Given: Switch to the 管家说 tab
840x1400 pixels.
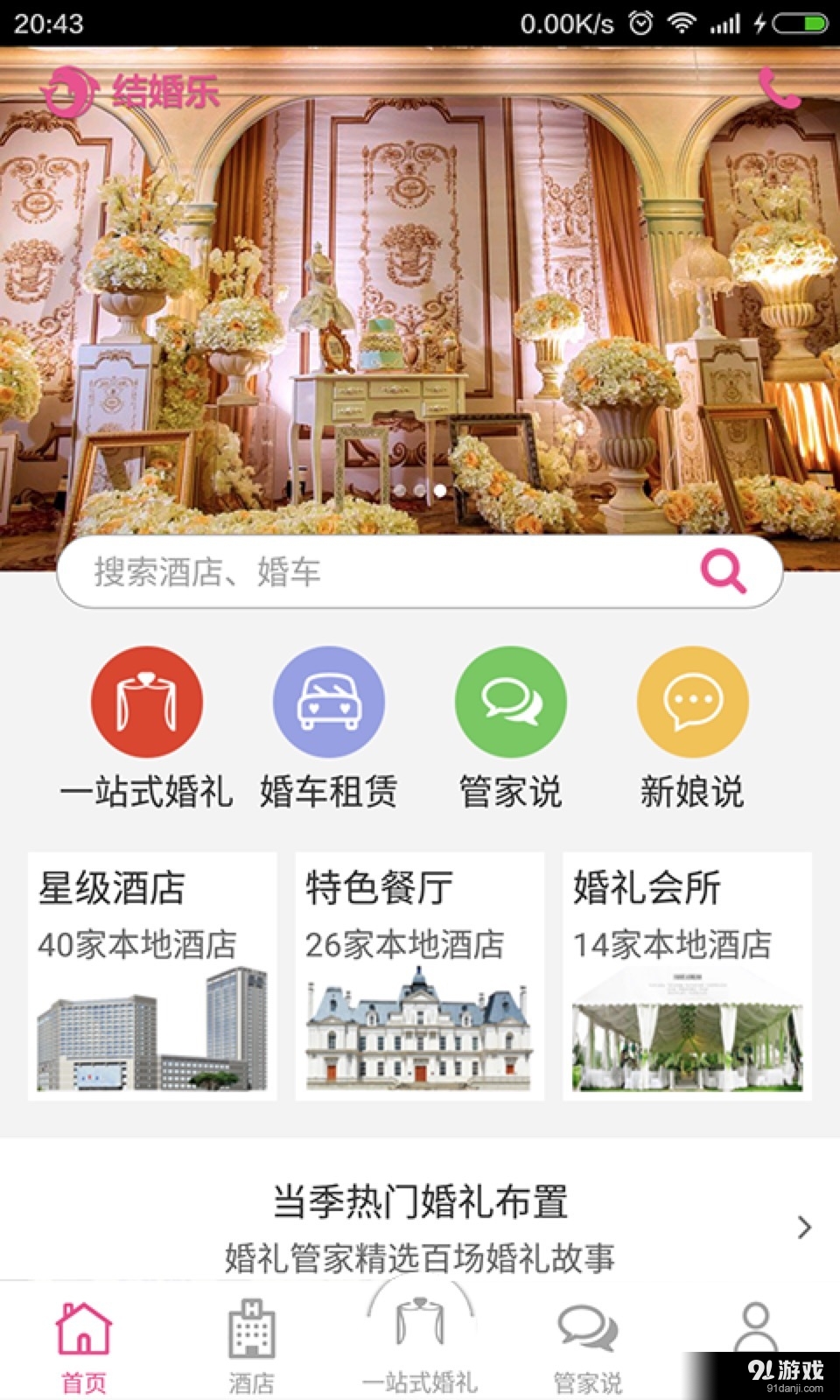Looking at the screenshot, I should pyautogui.click(x=588, y=1343).
